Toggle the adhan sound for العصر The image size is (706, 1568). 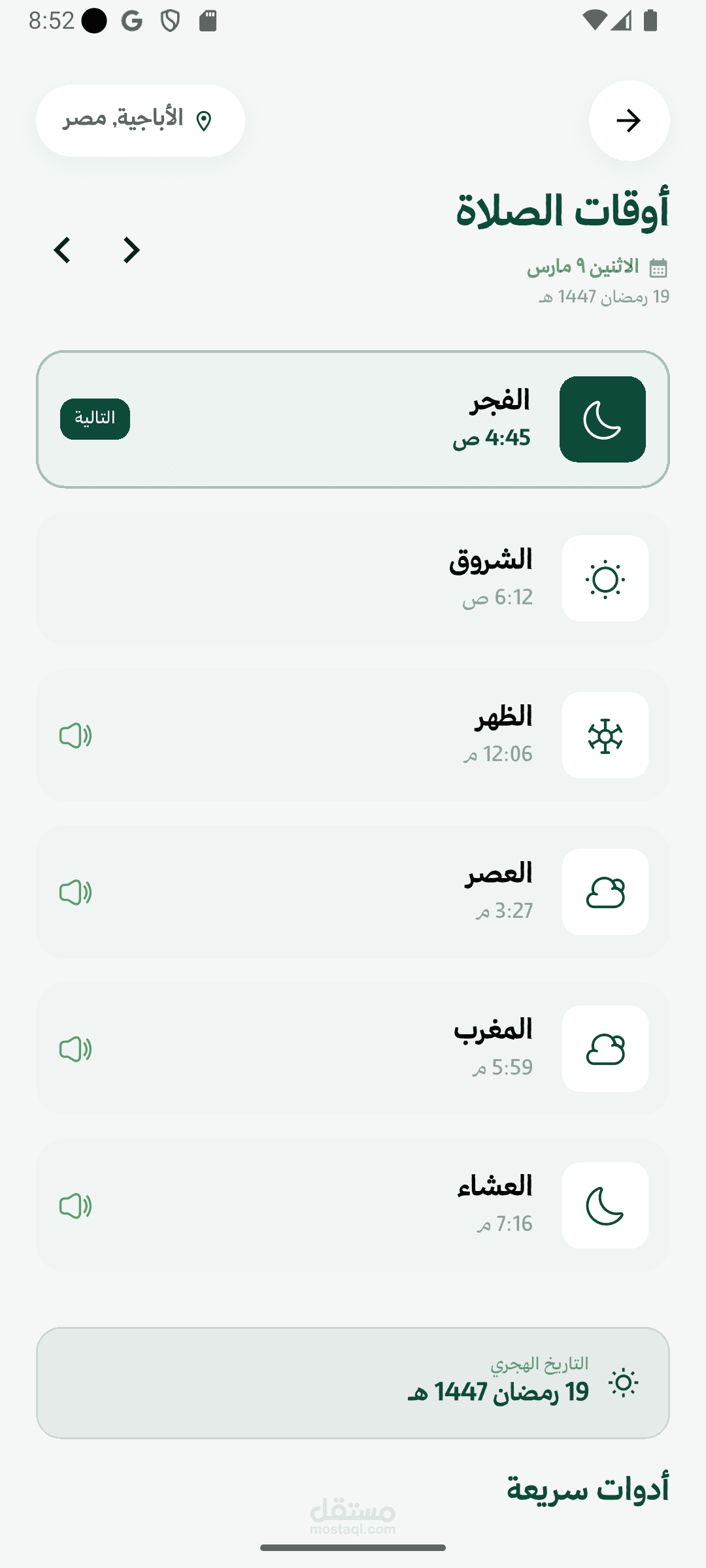coord(76,892)
